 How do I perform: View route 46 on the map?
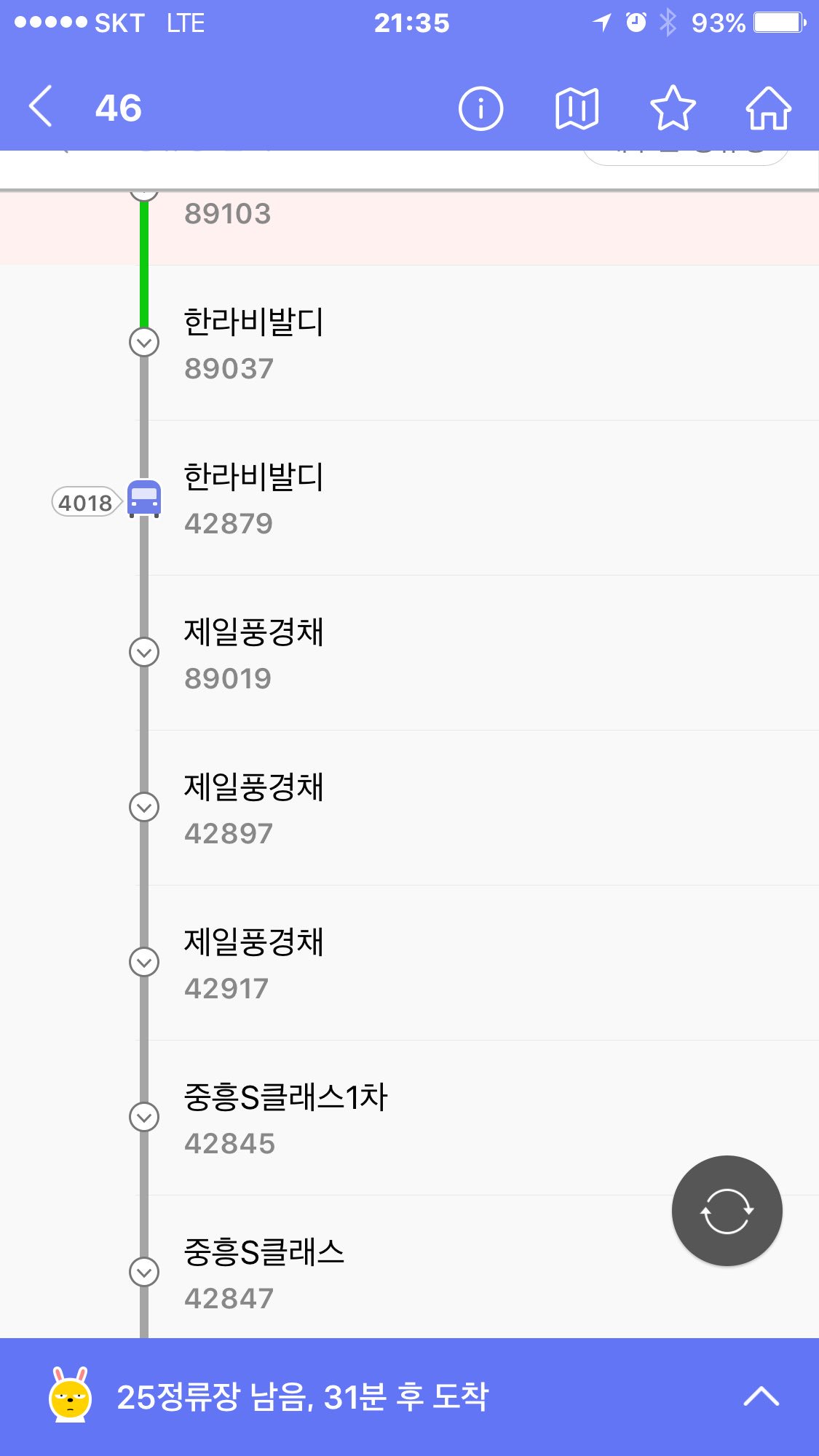coord(577,108)
